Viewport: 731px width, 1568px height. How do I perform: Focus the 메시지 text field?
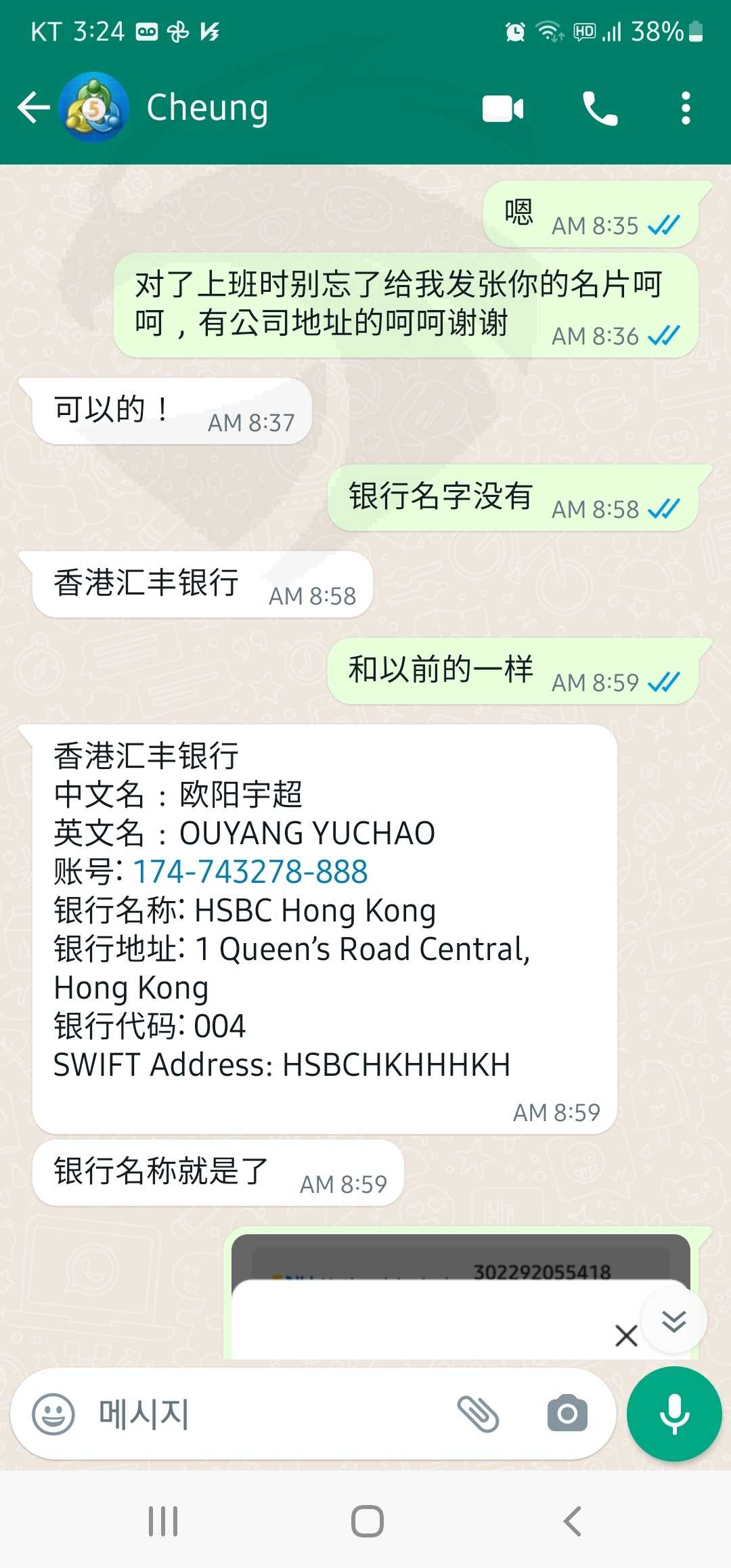pyautogui.click(x=271, y=1414)
